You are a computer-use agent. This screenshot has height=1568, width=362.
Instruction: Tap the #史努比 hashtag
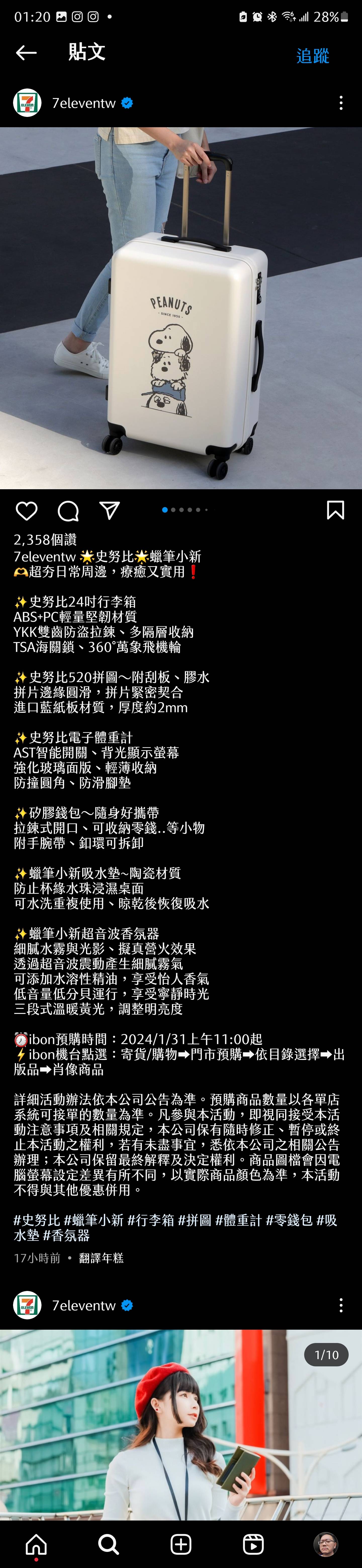[36, 1220]
